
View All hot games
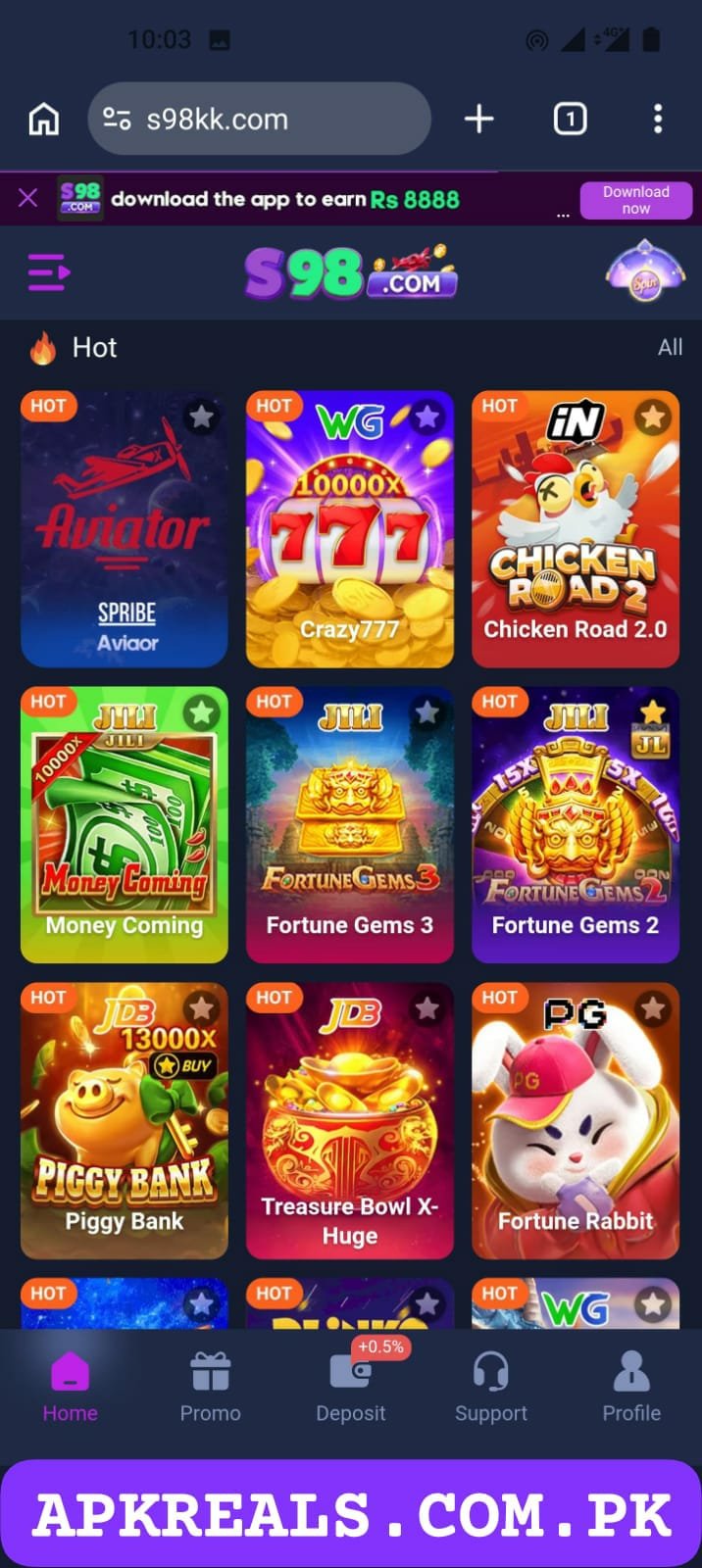[671, 348]
